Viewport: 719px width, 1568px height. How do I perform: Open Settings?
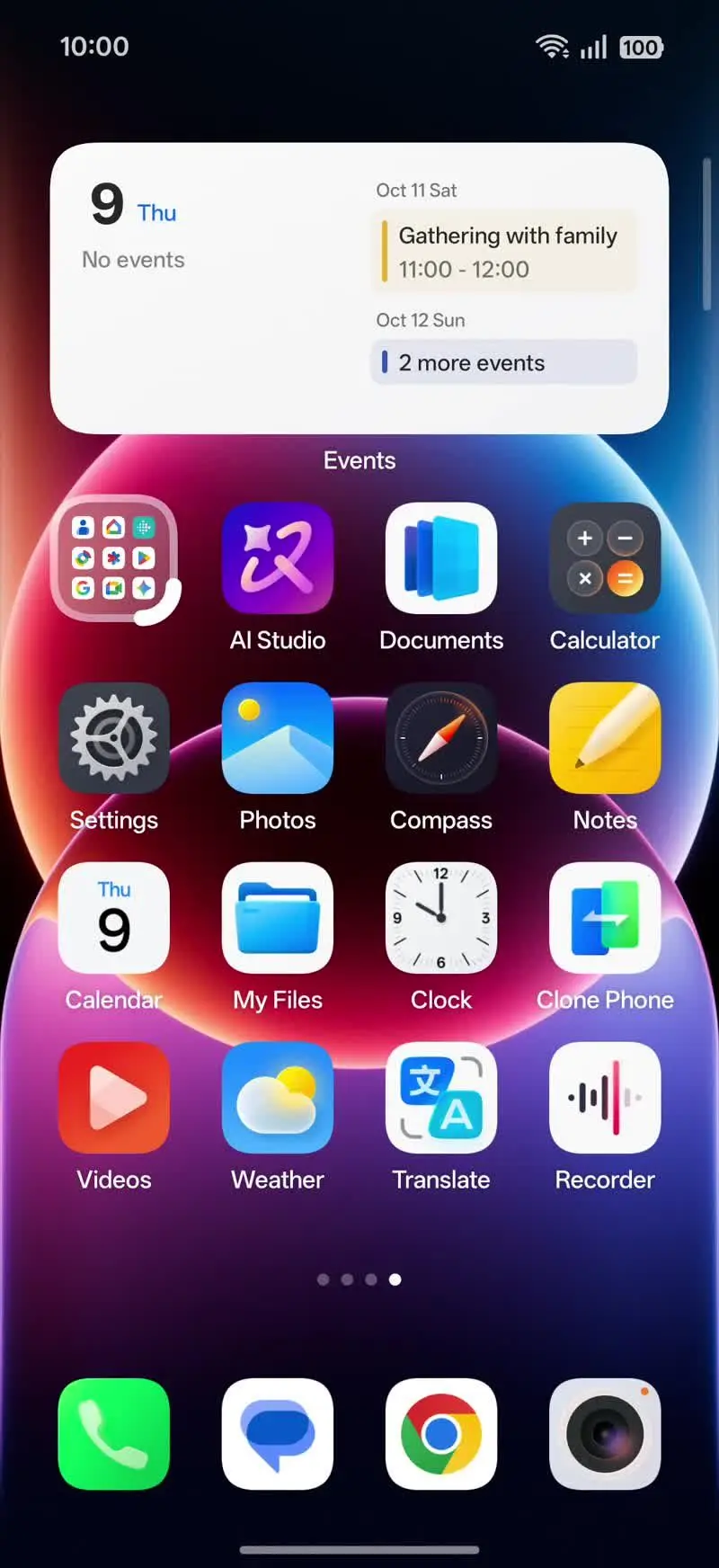114,738
